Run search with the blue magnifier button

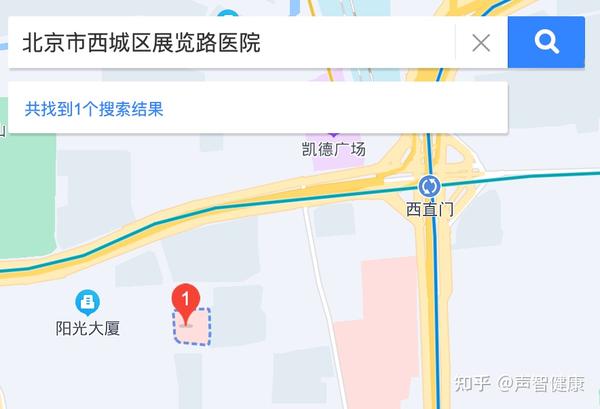click(x=546, y=42)
